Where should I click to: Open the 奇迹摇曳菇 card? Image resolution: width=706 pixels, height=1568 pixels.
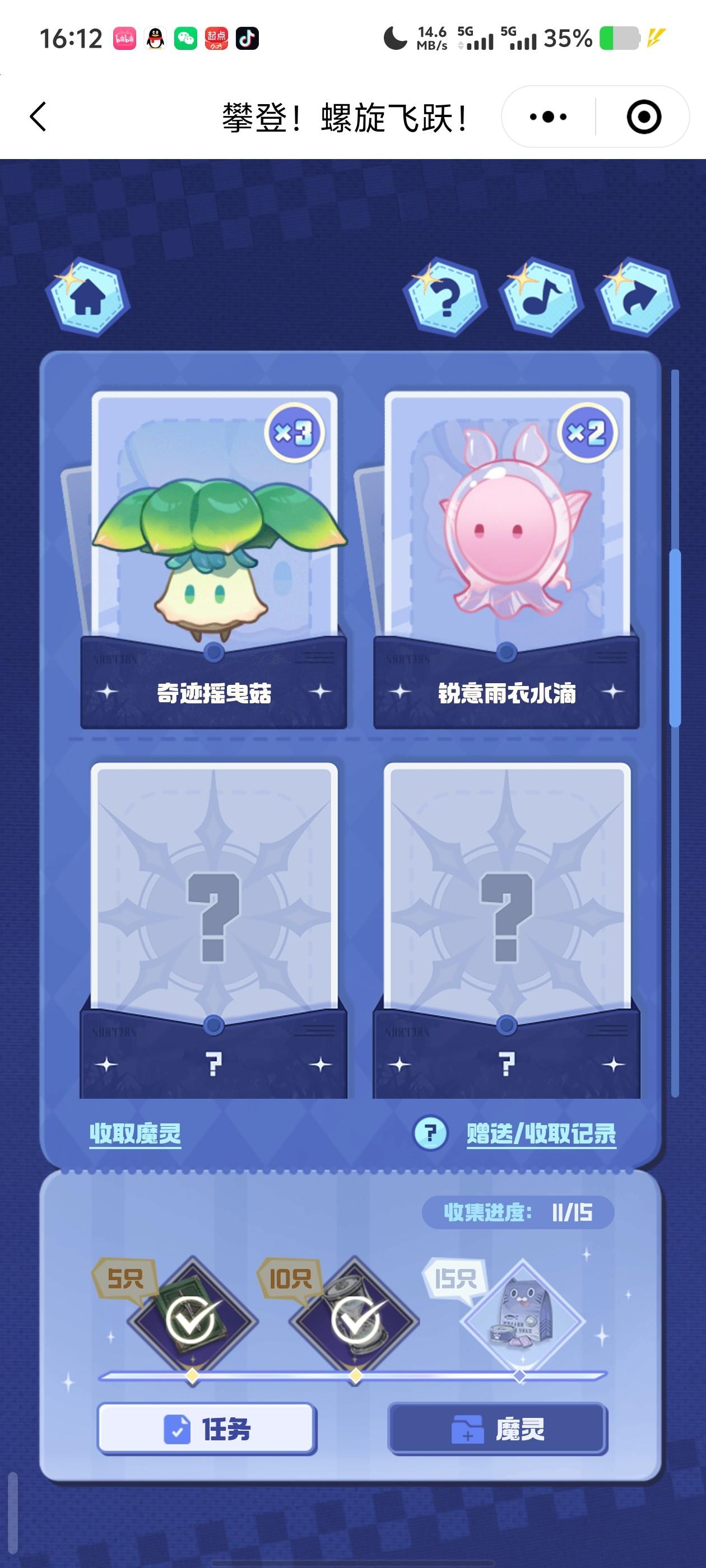tap(214, 548)
